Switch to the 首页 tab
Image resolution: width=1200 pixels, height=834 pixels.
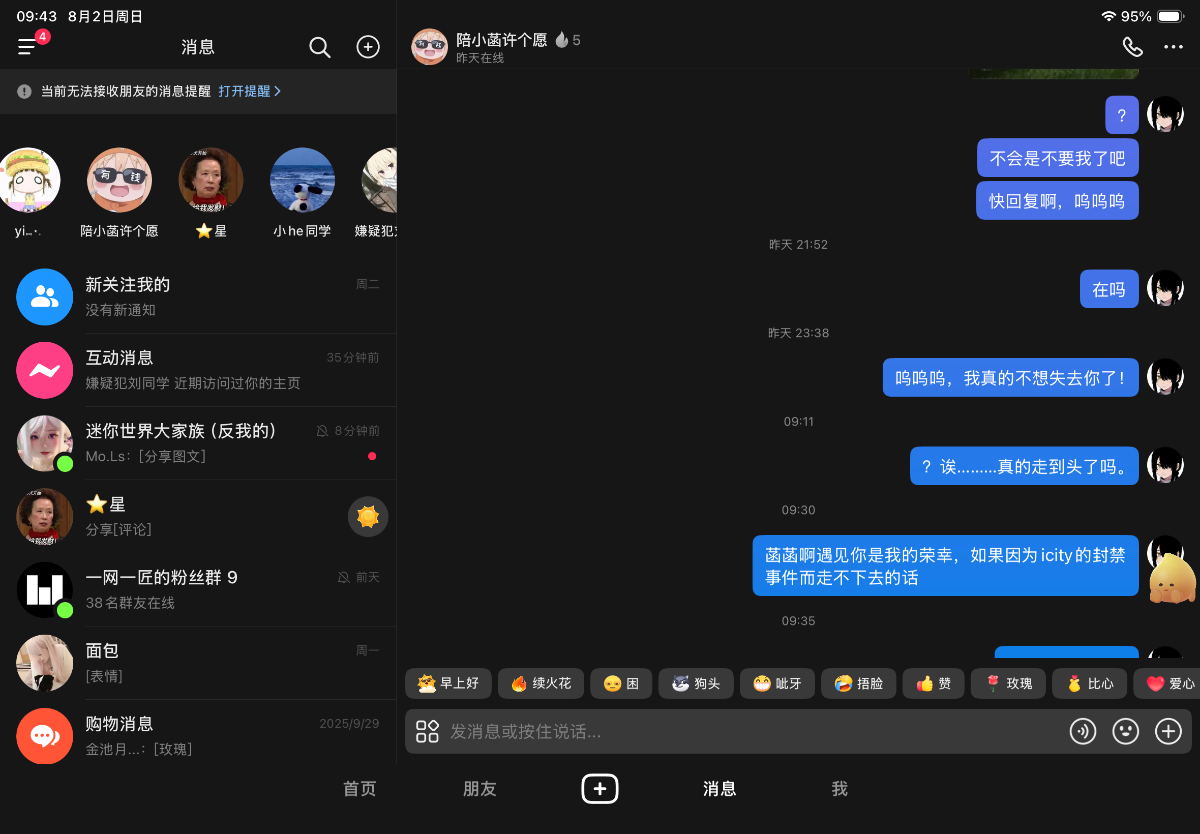[x=360, y=789]
